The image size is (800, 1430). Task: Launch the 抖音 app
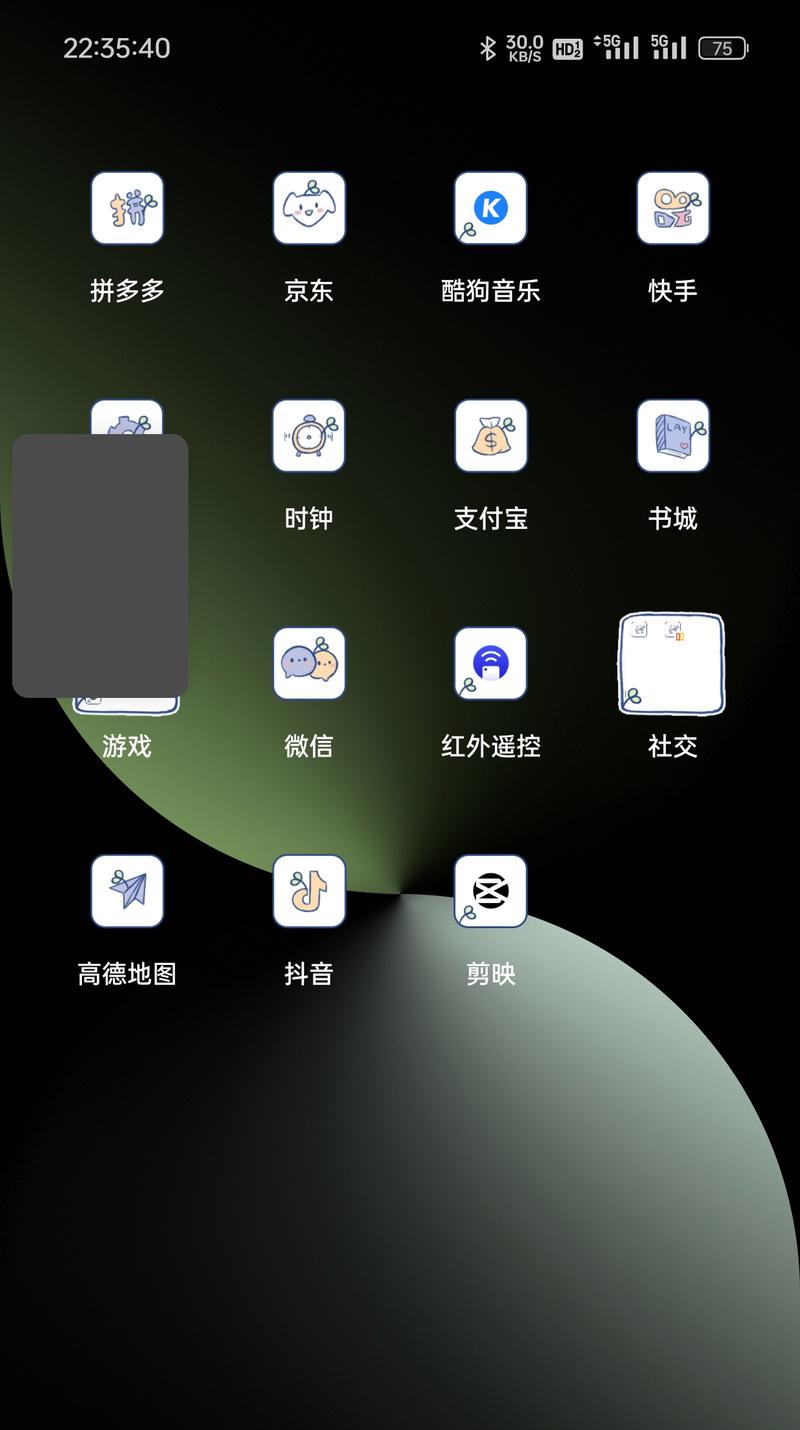[x=309, y=891]
